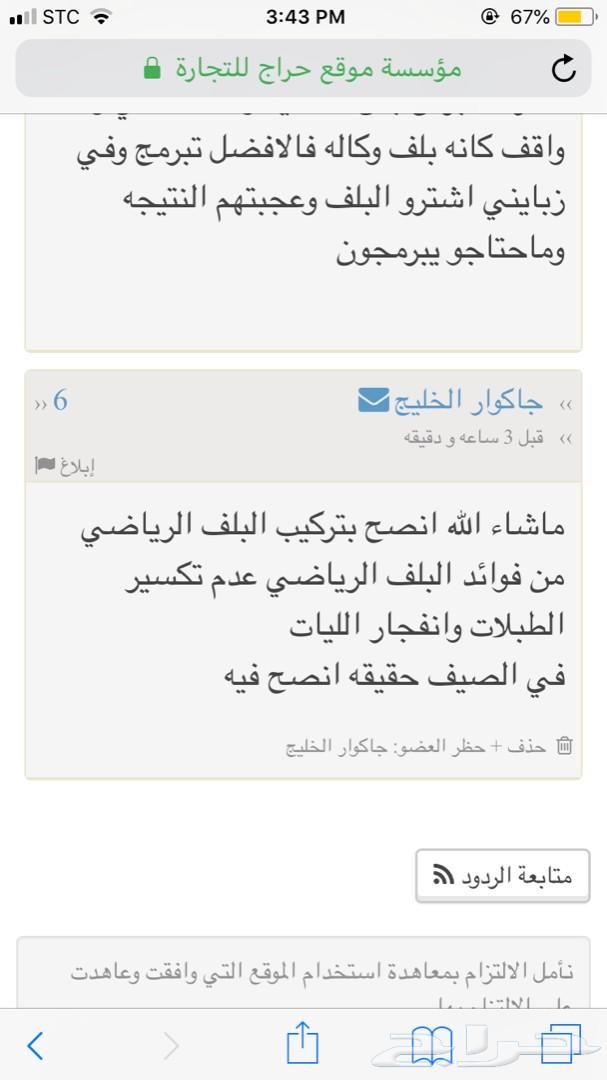Report the comment using إبلاغ
The height and width of the screenshot is (1080, 607).
click(x=64, y=466)
